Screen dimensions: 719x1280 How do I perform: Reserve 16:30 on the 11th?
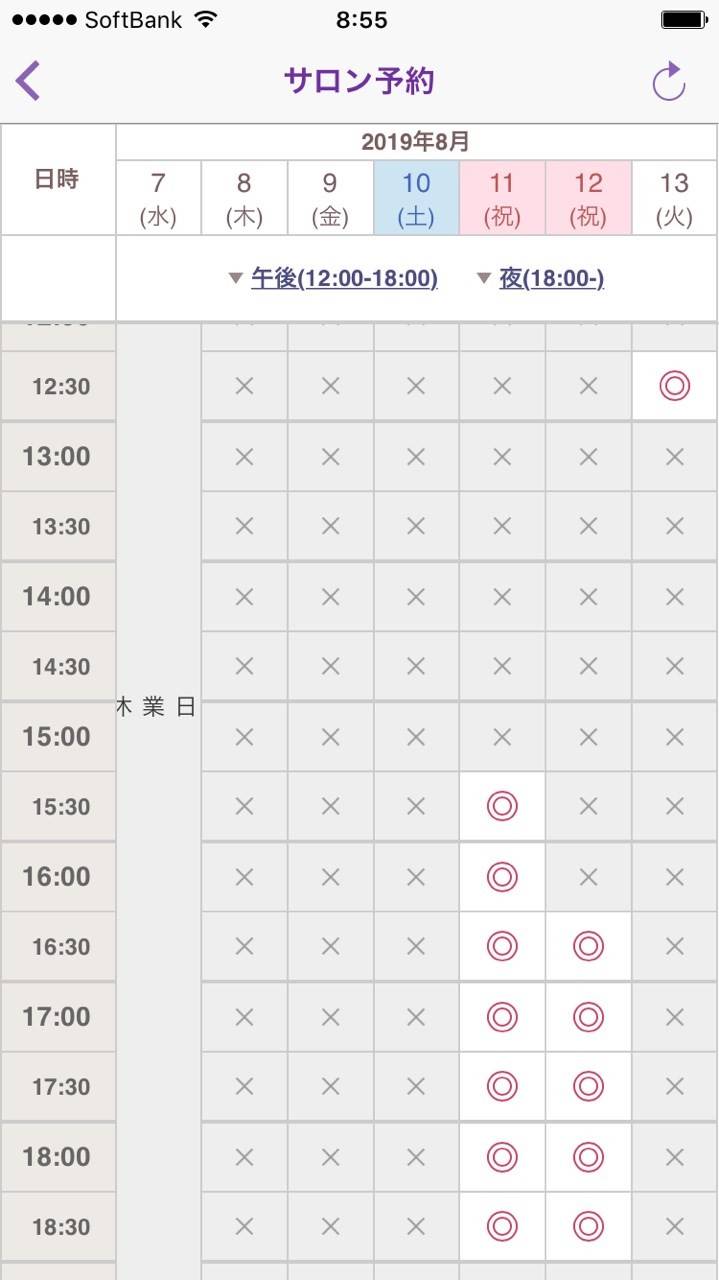502,946
